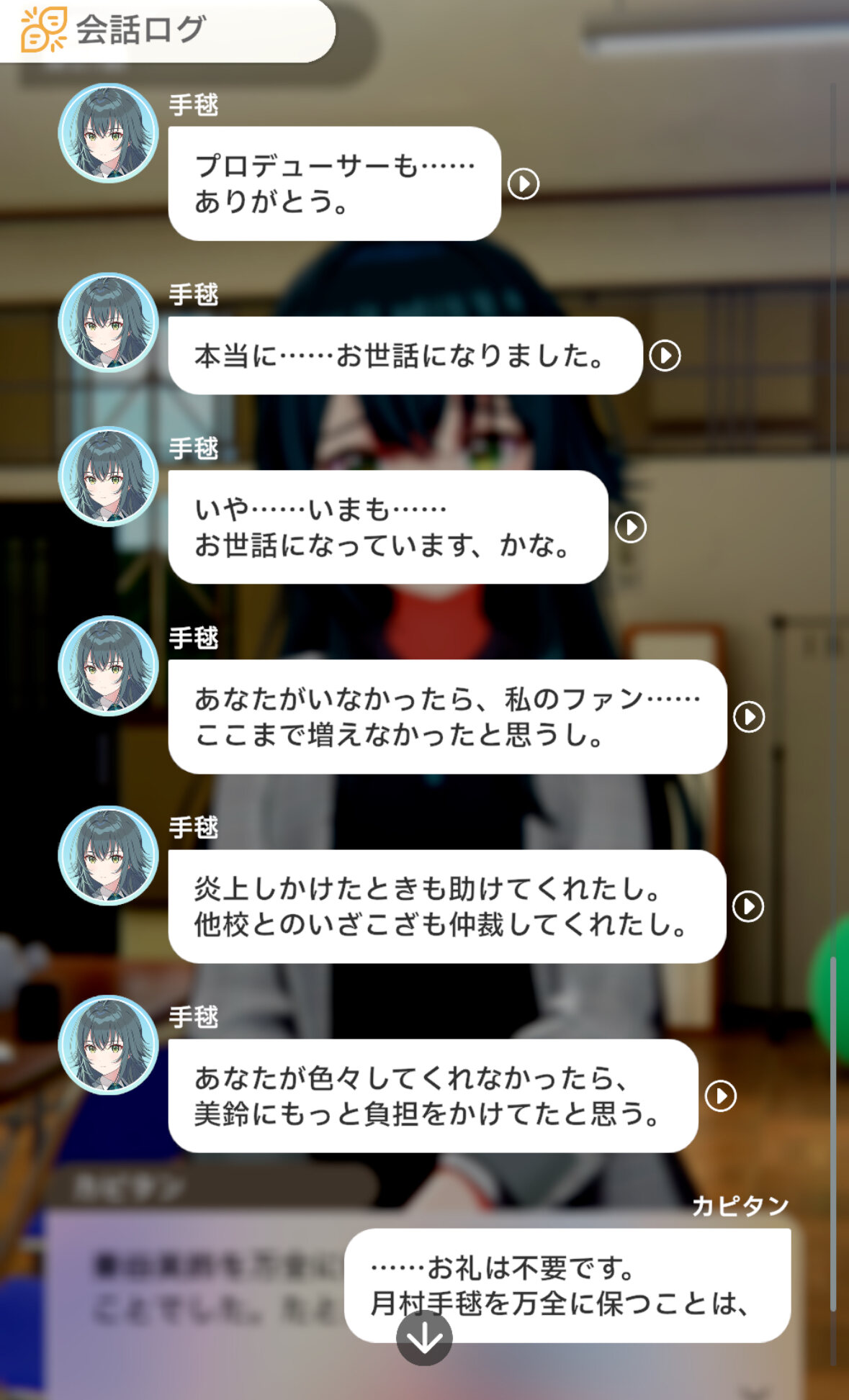This screenshot has height=1400, width=849.
Task: Replay the voice line "炎上しかけたときも助けてくれたし。"
Action: pyautogui.click(x=748, y=906)
